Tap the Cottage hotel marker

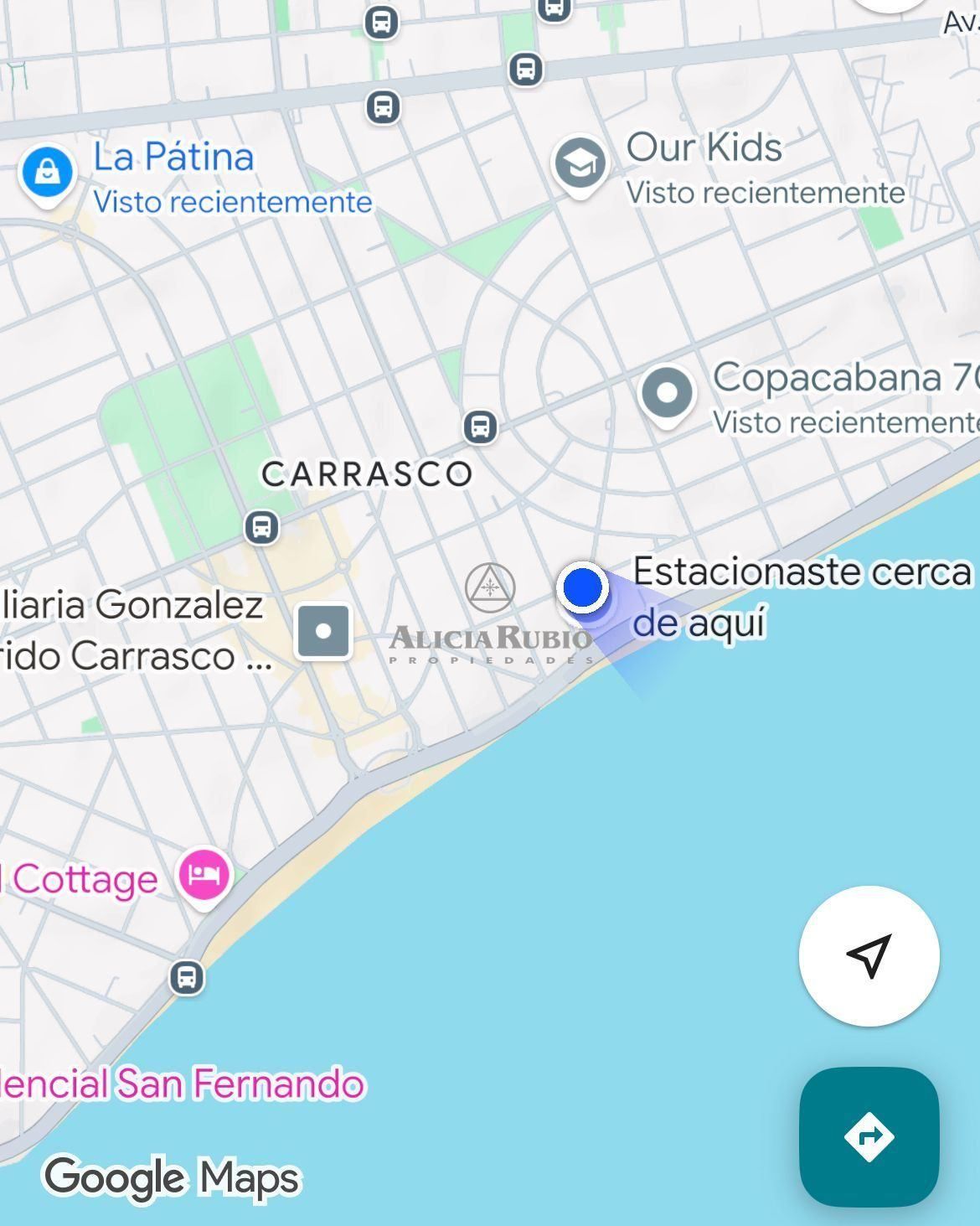point(204,877)
